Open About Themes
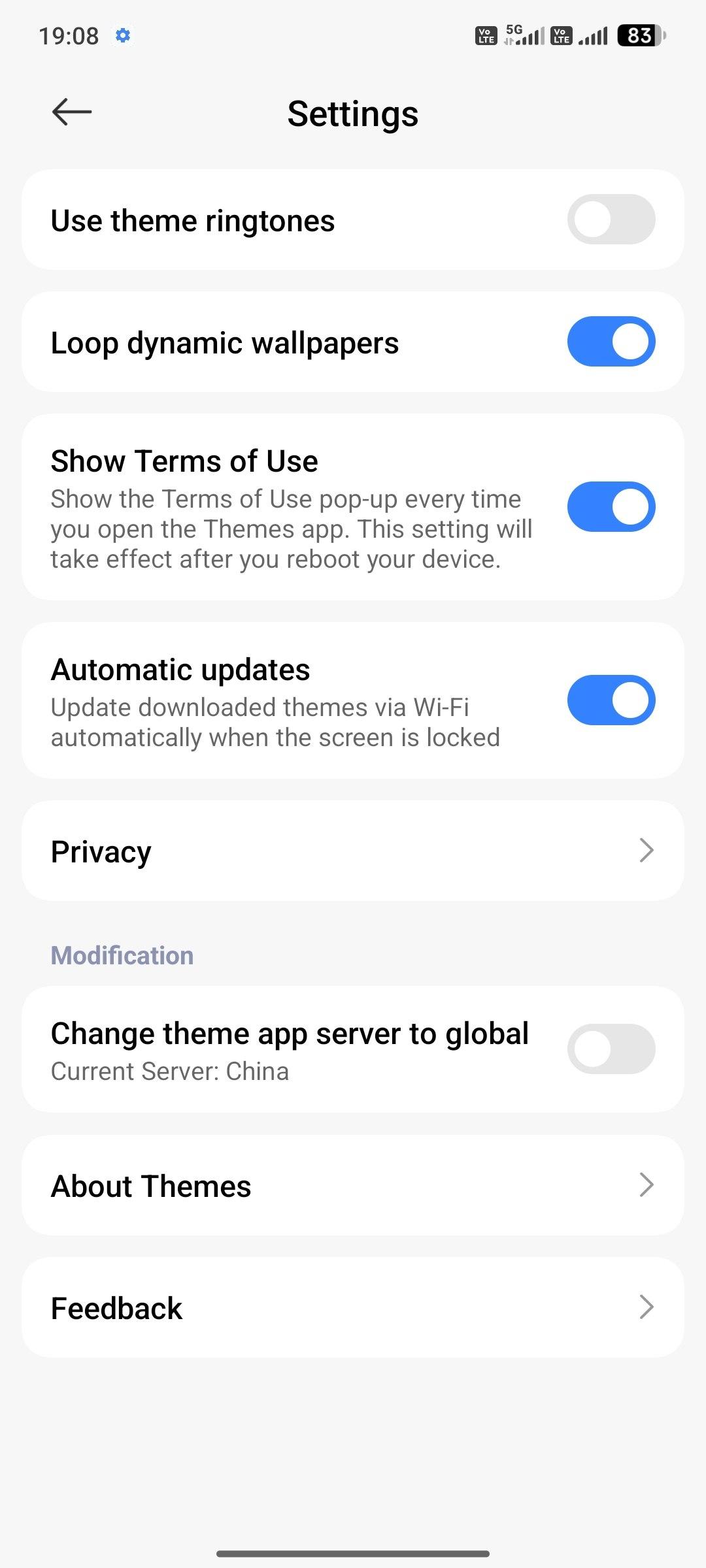Screen dimensions: 706x1568 coord(353,1185)
